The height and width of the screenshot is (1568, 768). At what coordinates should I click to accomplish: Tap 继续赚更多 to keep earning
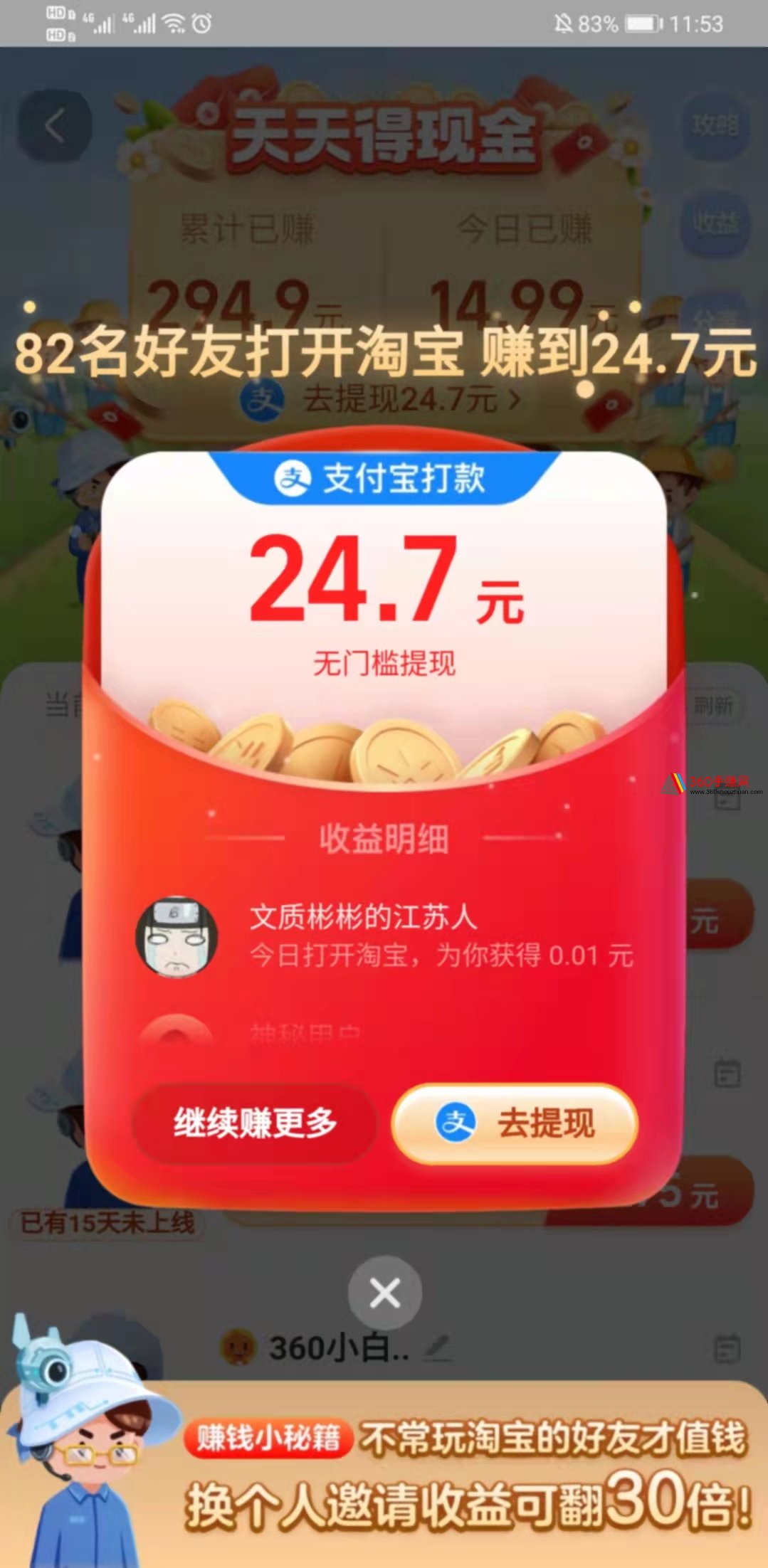(255, 1123)
